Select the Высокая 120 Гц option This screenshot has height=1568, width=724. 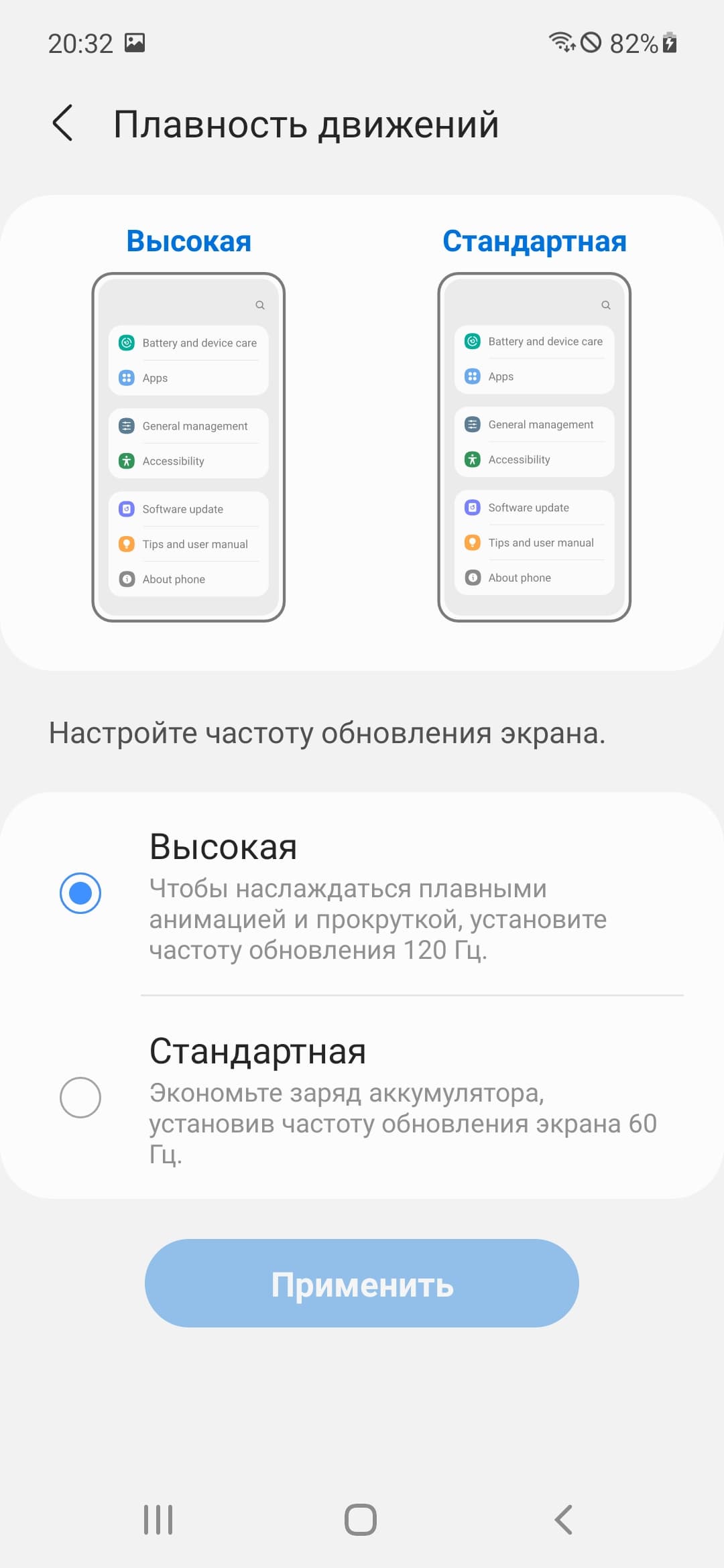80,893
